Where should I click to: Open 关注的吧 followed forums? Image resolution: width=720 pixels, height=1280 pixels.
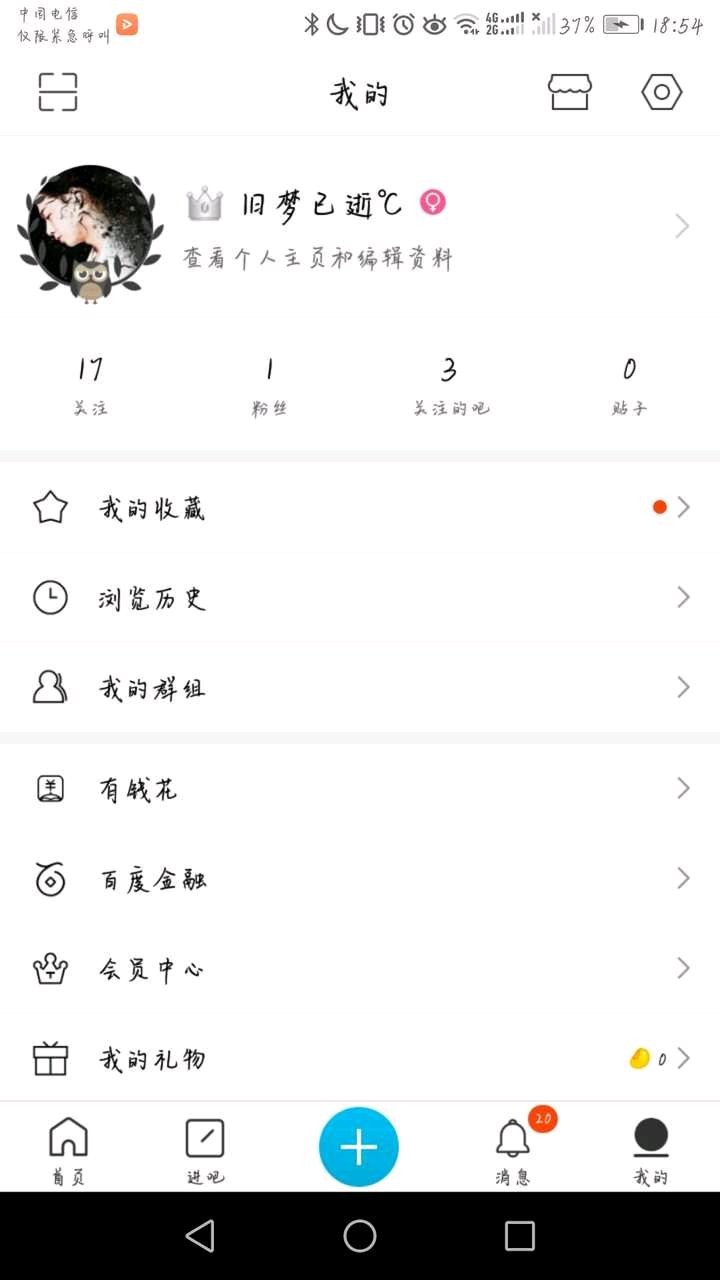click(450, 385)
